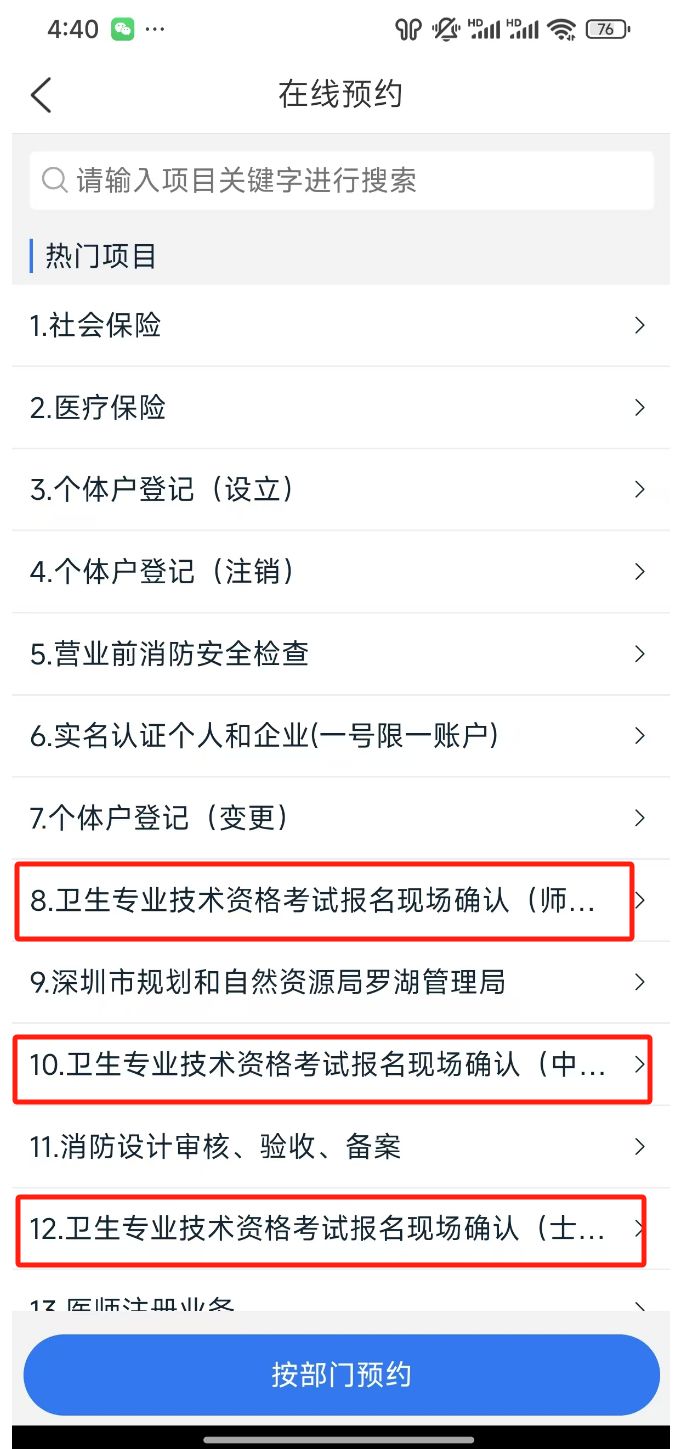
Task: Open item 8 卫生专业技术资格考试（师…）
Action: [x=325, y=901]
